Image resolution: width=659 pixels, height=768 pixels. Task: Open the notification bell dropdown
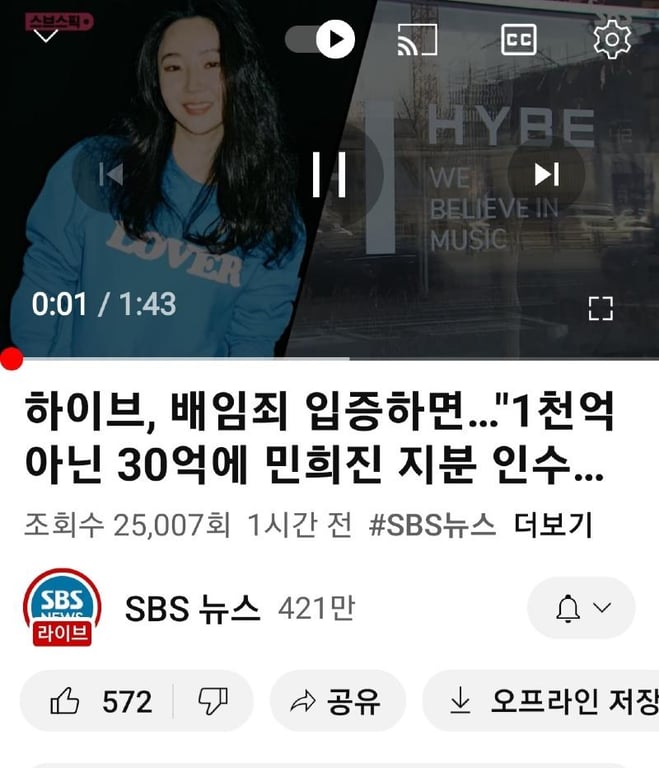coord(581,607)
